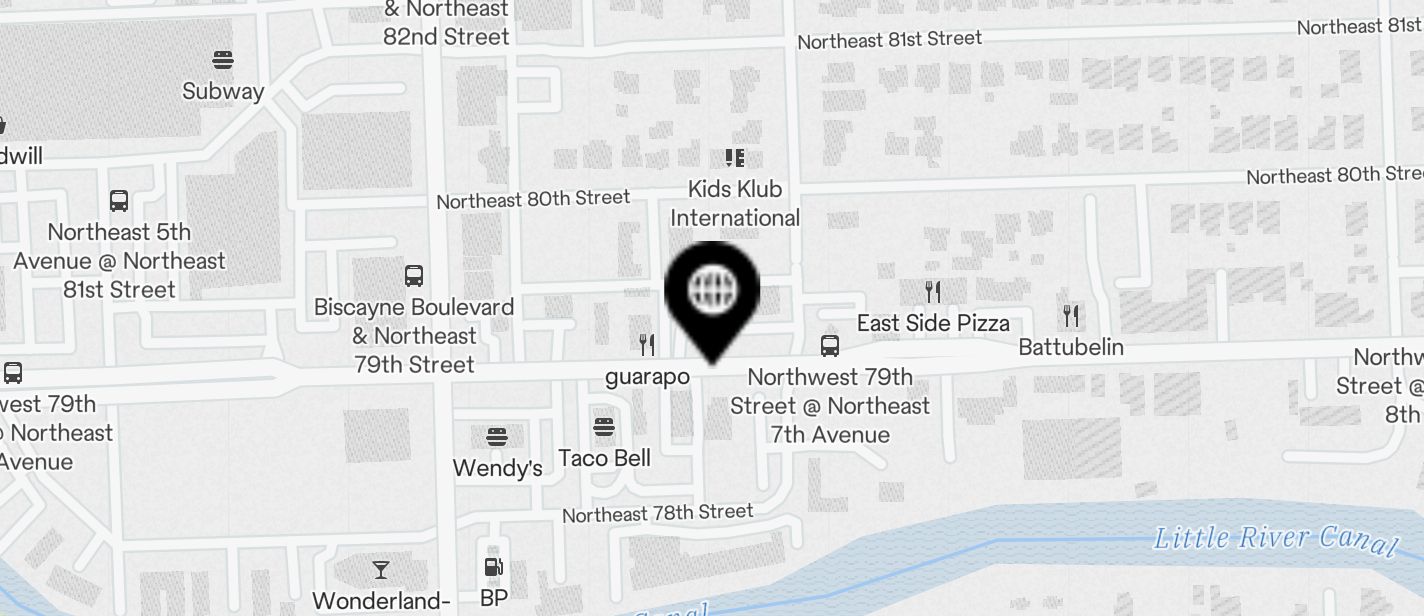Image resolution: width=1424 pixels, height=616 pixels.
Task: Select the Northwest 79th Street bus stop
Action: click(829, 346)
